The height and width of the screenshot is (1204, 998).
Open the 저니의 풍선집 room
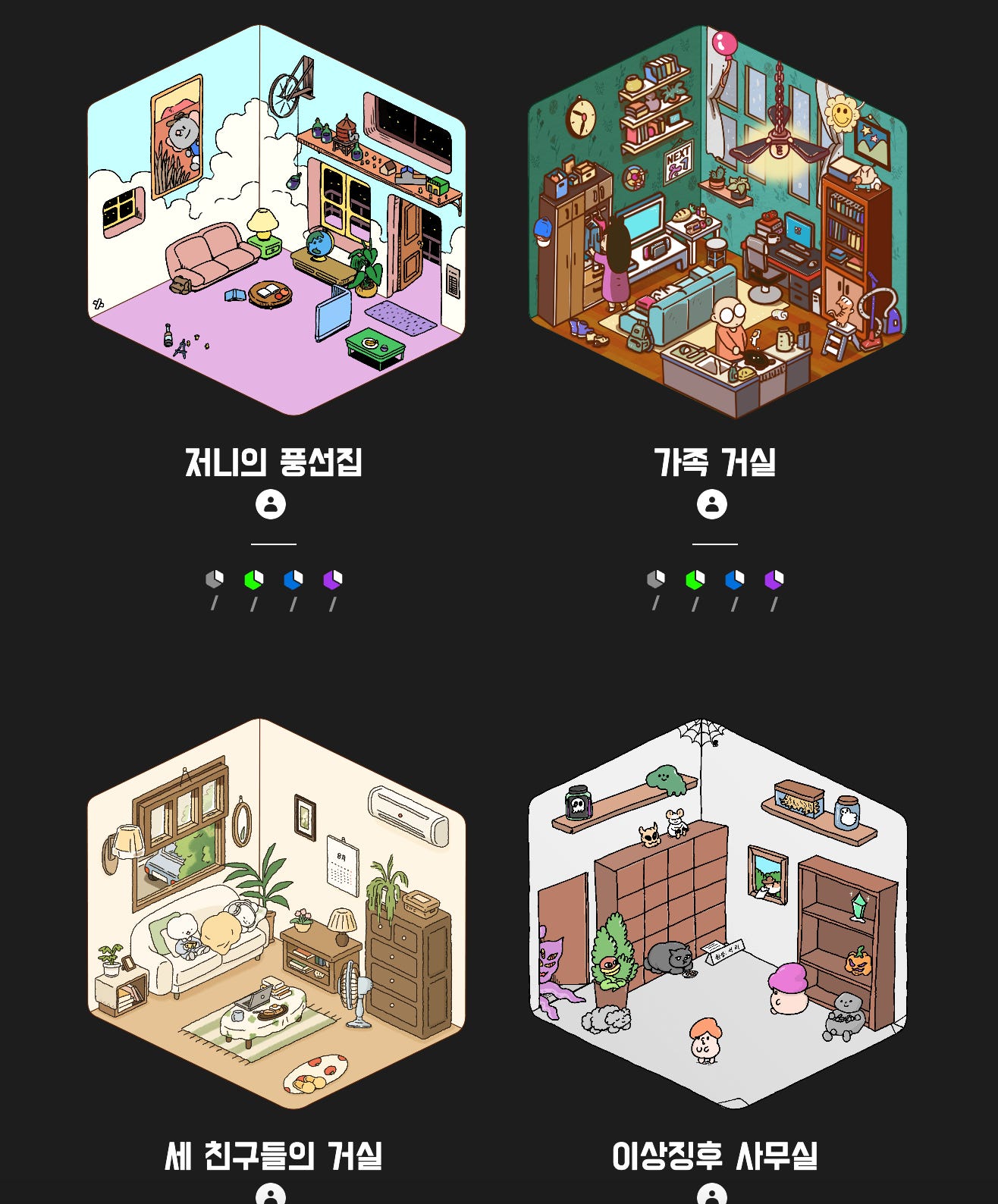click(276, 221)
